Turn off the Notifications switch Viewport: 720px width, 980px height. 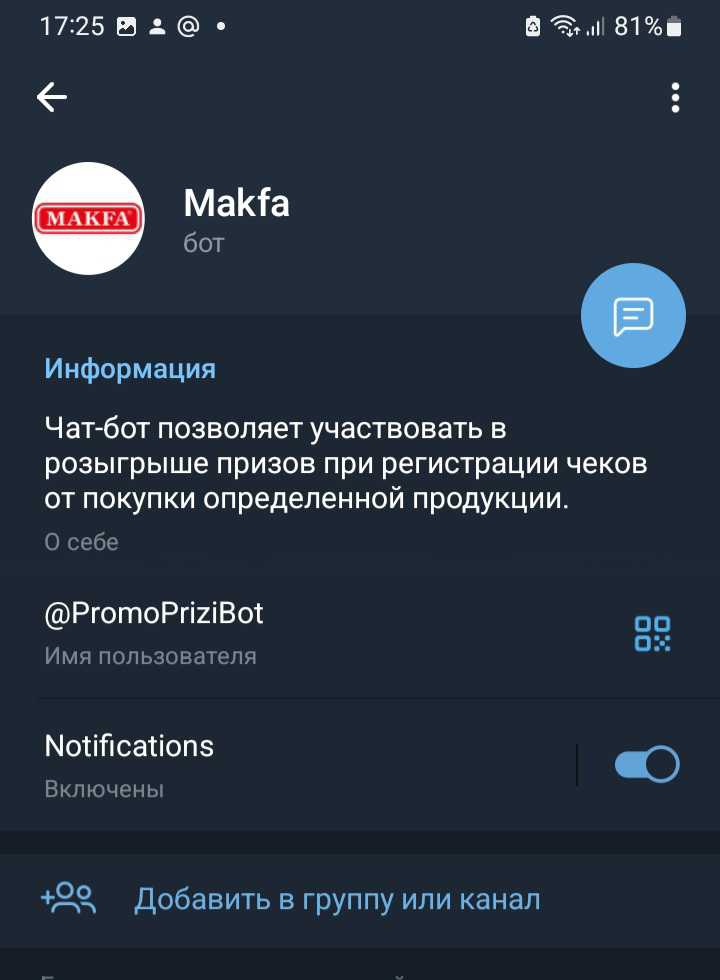(x=646, y=765)
